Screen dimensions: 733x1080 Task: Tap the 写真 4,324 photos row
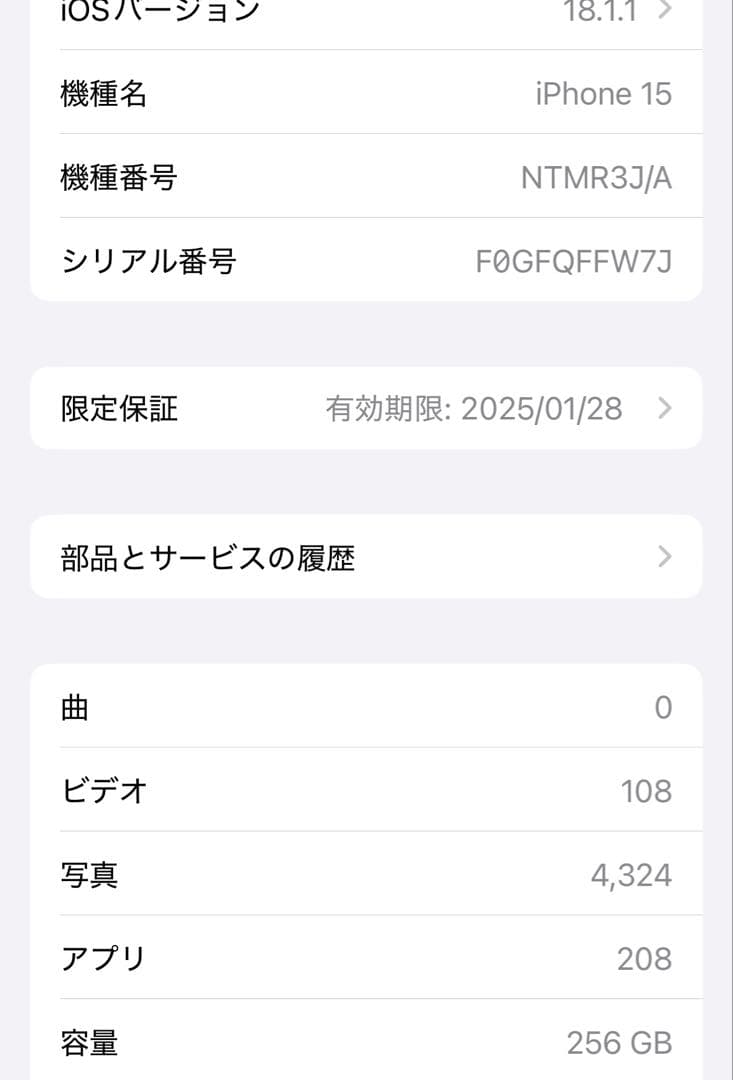tap(366, 874)
